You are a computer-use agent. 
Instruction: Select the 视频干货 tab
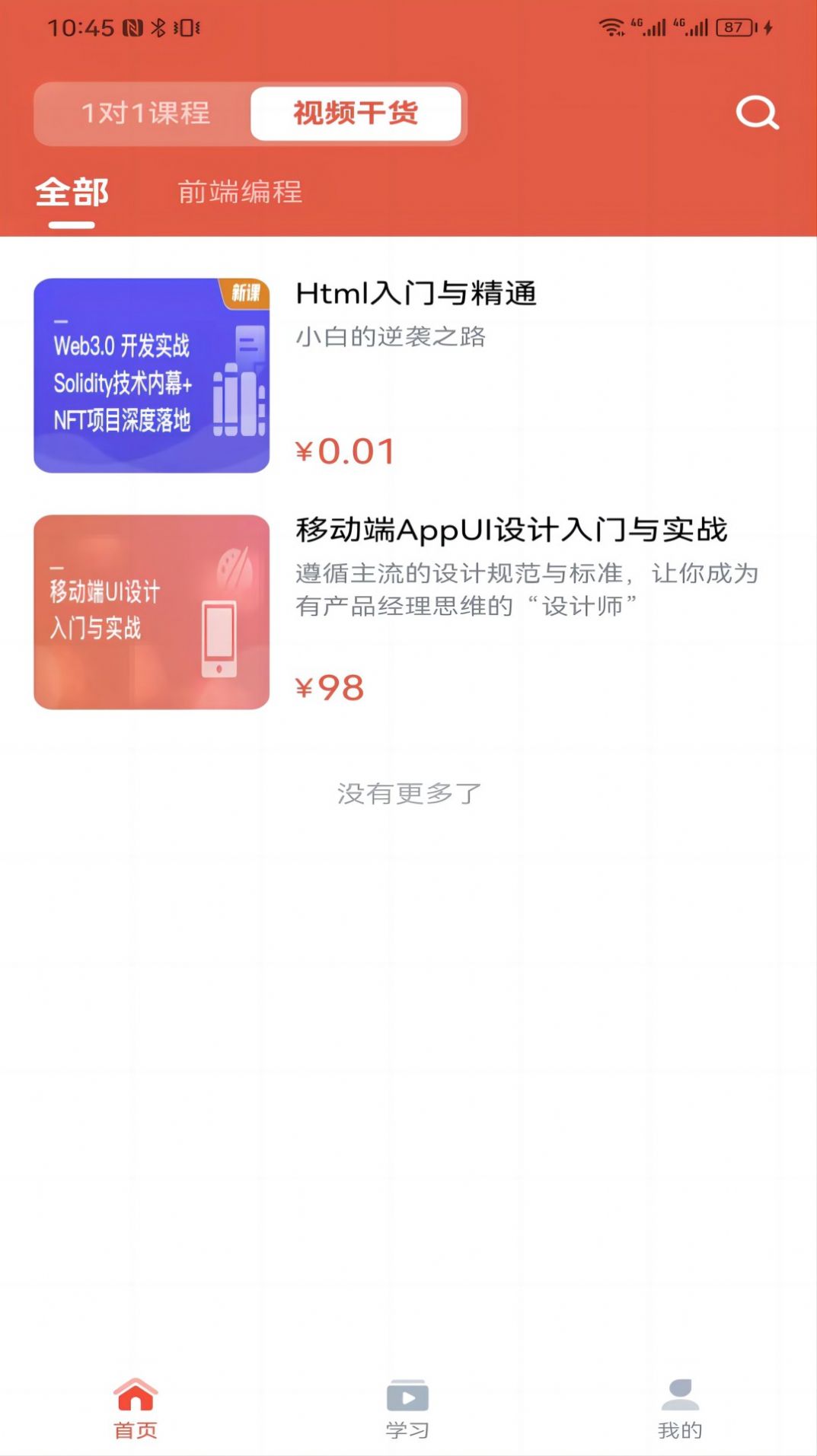[355, 114]
